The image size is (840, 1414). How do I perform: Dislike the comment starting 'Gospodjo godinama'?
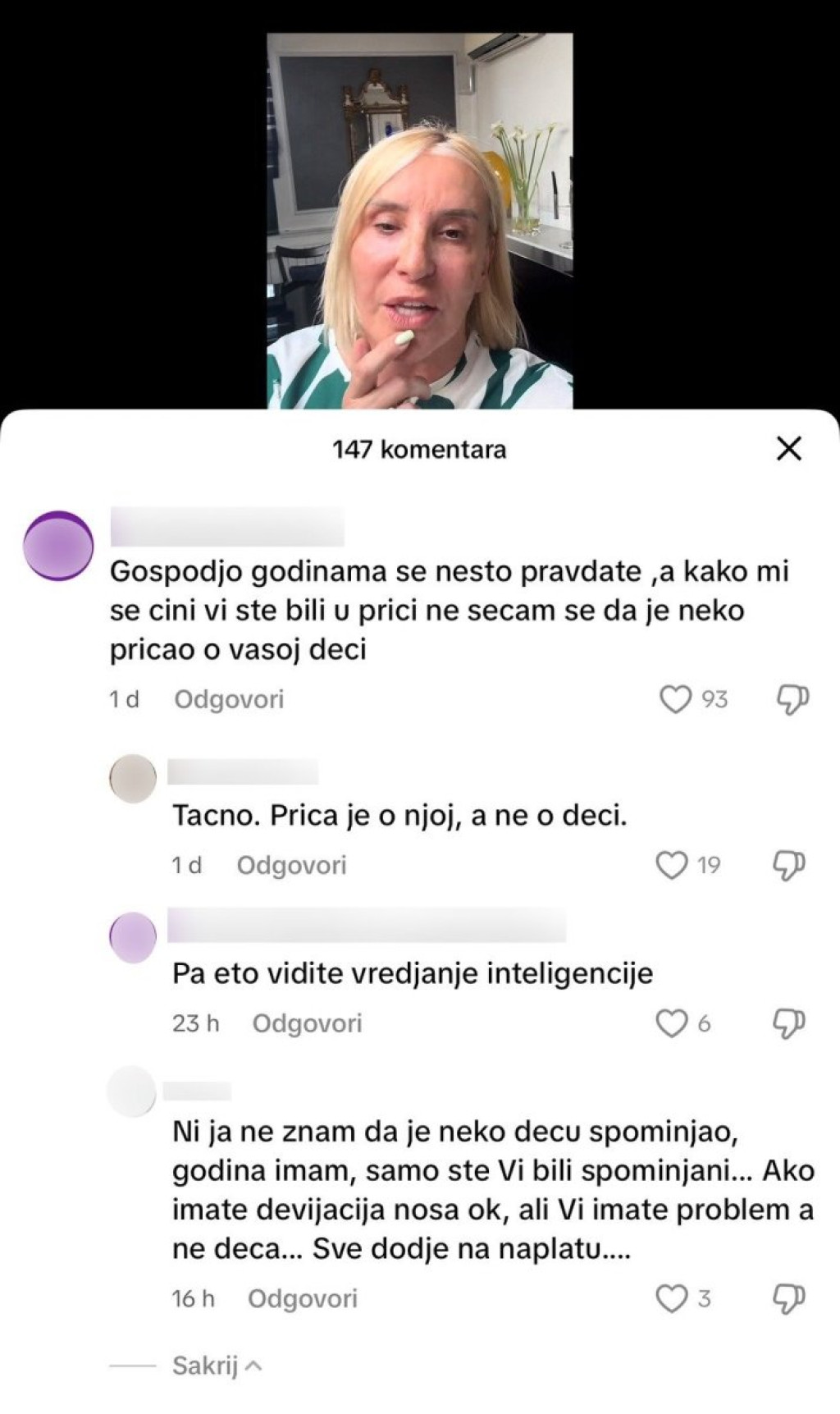(x=792, y=699)
